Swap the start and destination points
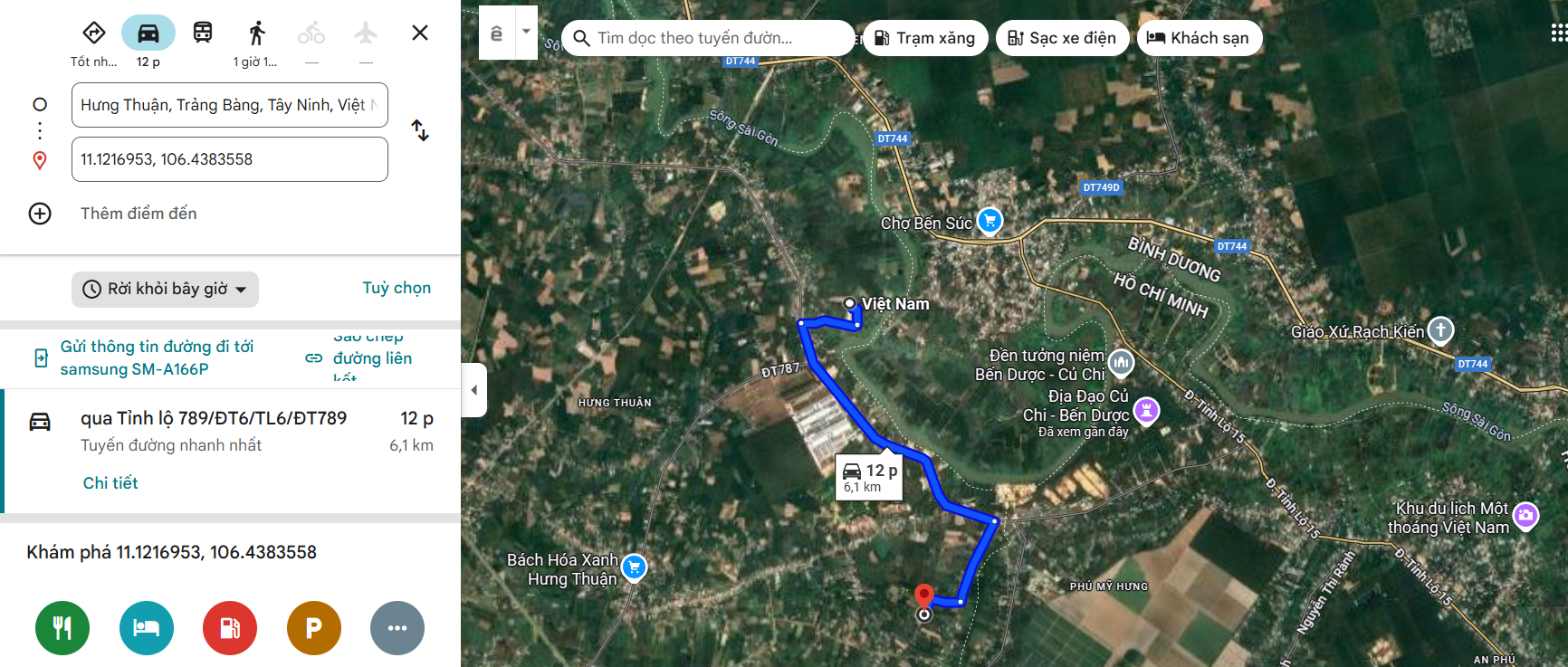The height and width of the screenshot is (667, 1568). [420, 130]
